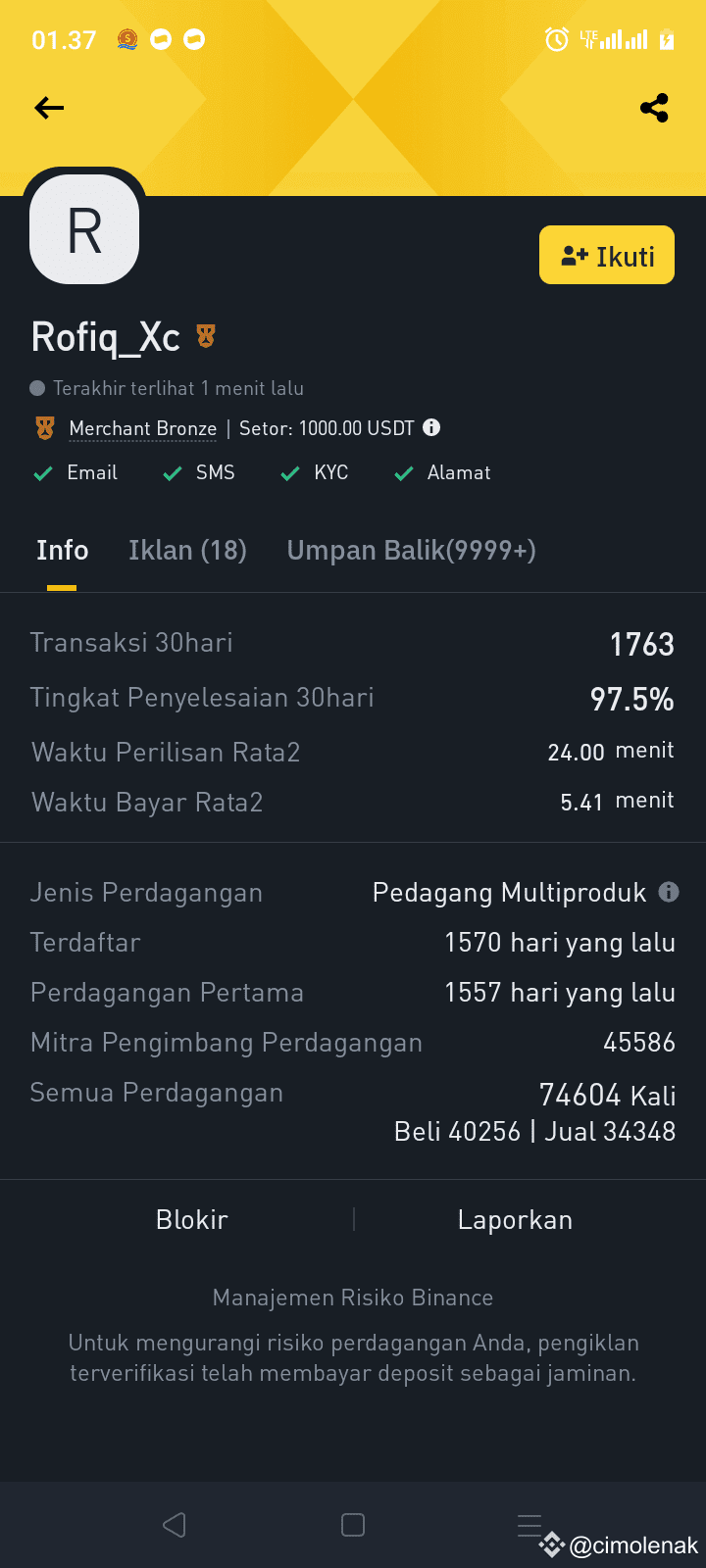Tap the battery icon in the status bar
The height and width of the screenshot is (1568, 706).
pyautogui.click(x=666, y=39)
